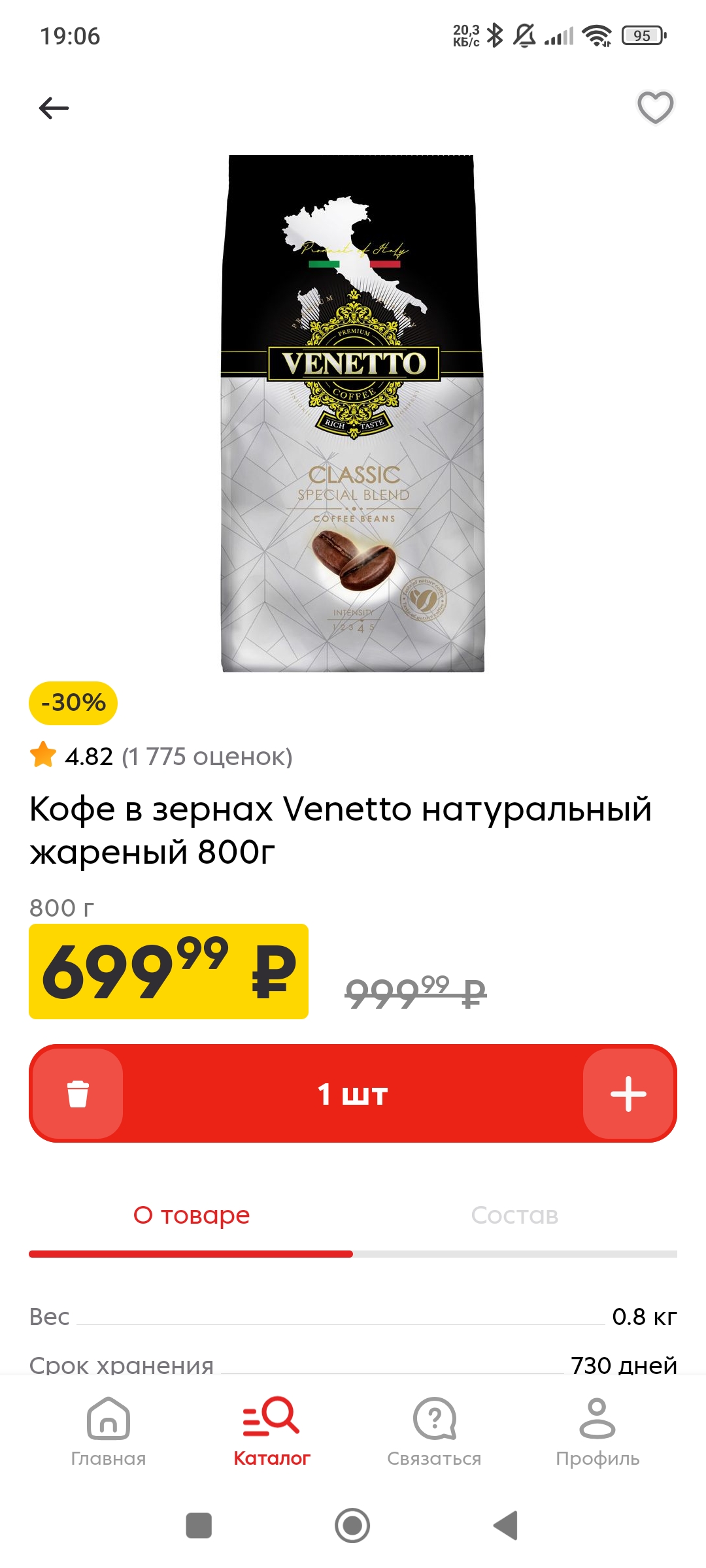The width and height of the screenshot is (706, 1568).
Task: Go back using the top arrow
Action: pos(54,108)
